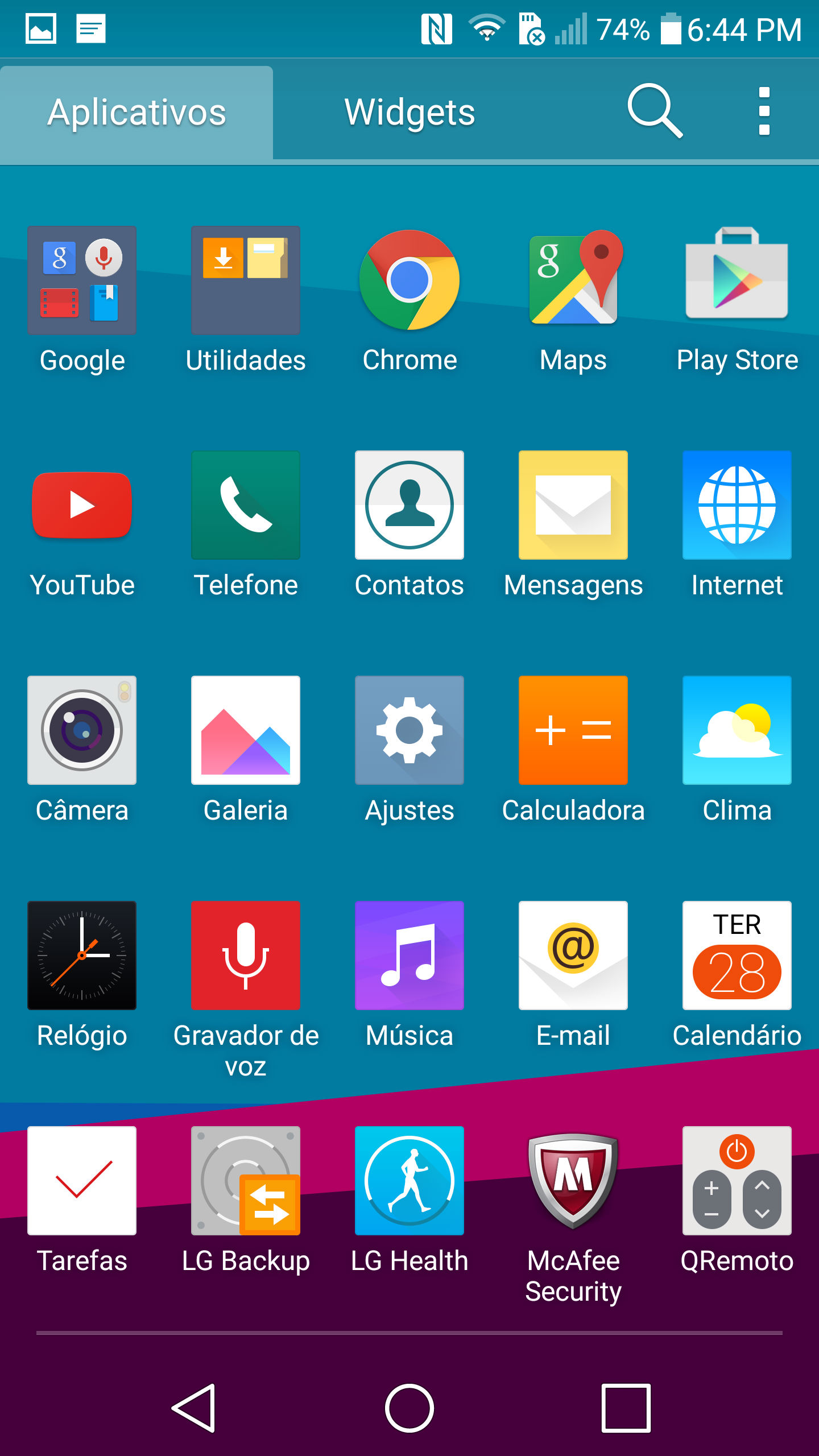The height and width of the screenshot is (1456, 819).
Task: Open the search magnifier icon
Action: 655,111
